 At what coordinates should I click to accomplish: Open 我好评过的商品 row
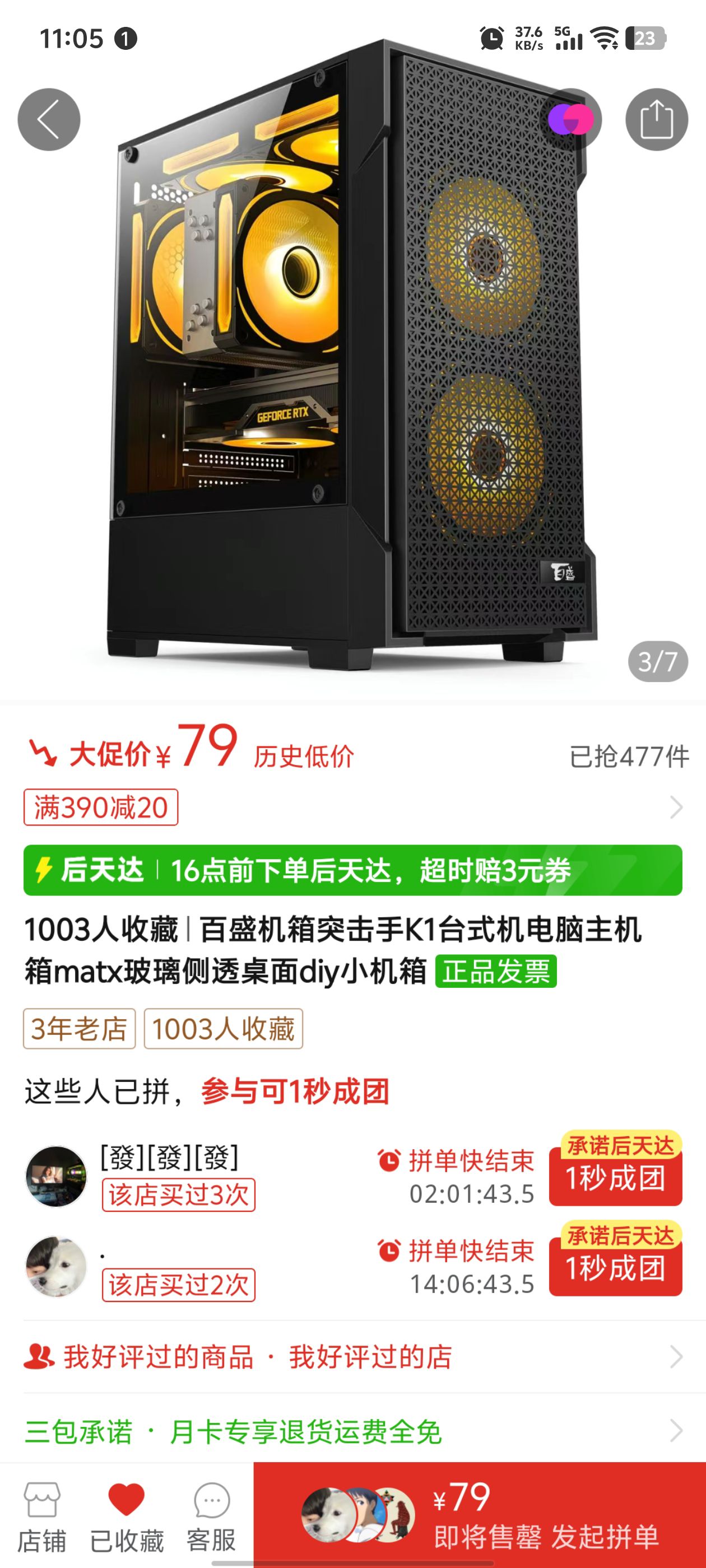352,1357
